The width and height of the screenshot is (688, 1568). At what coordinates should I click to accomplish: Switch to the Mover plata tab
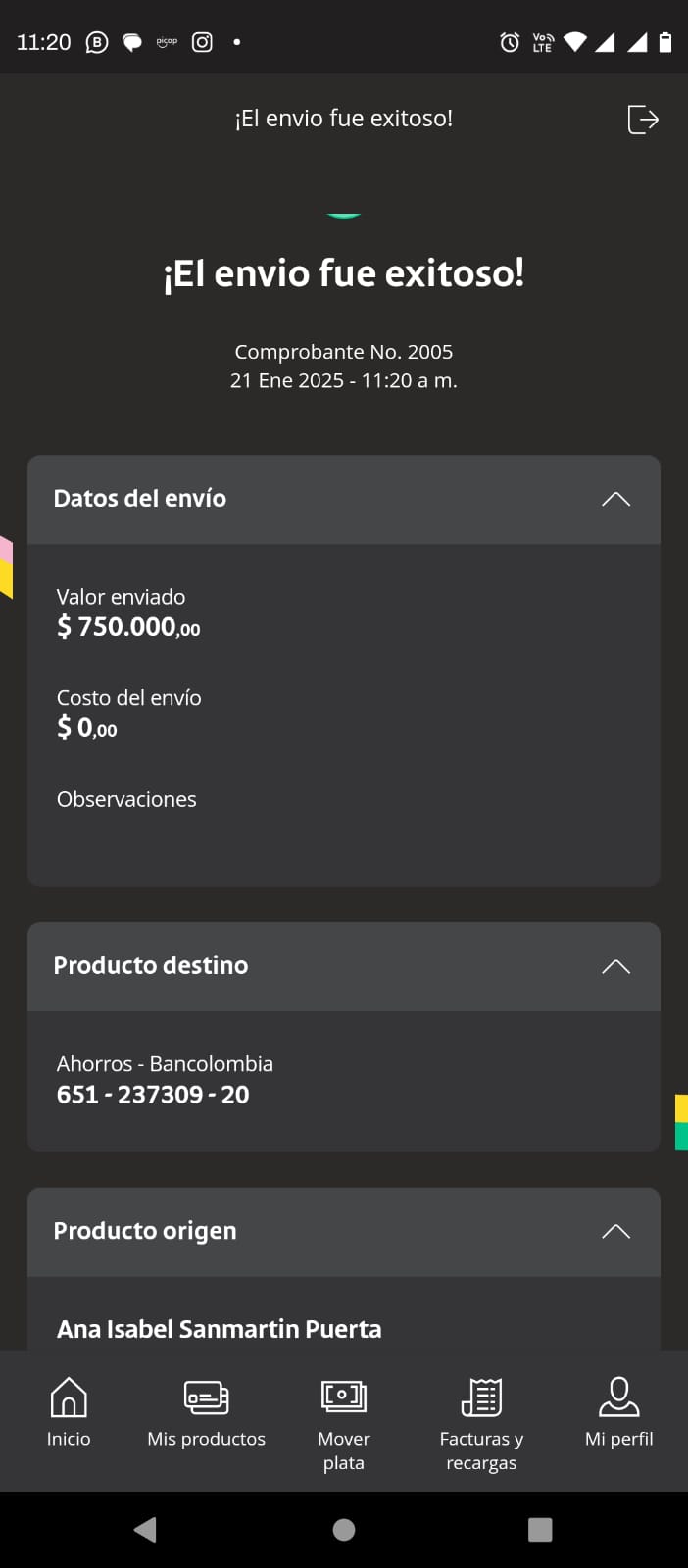(x=344, y=1421)
